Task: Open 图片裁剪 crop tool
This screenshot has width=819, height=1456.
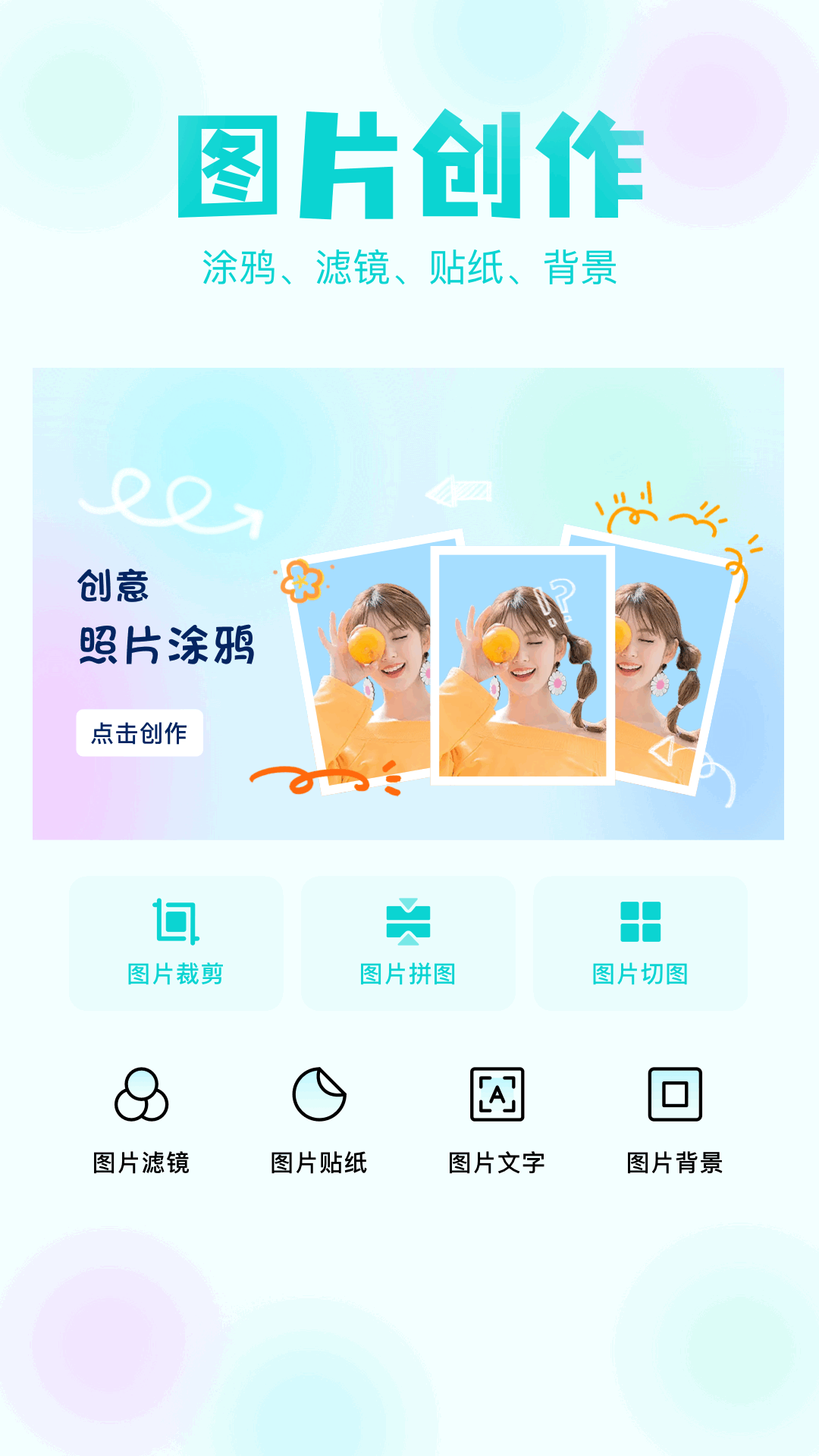Action: pyautogui.click(x=176, y=943)
